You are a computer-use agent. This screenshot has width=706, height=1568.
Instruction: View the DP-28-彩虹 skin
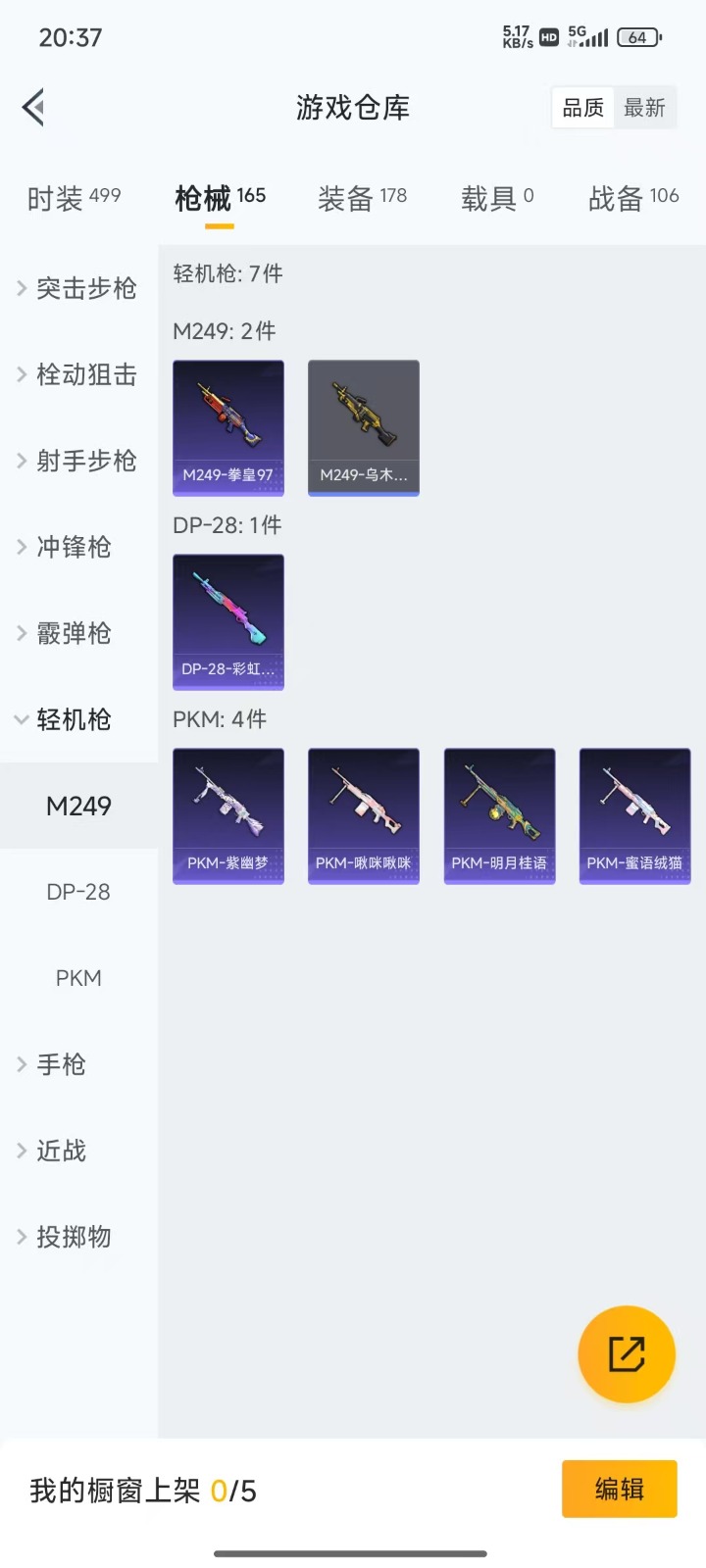pyautogui.click(x=228, y=621)
